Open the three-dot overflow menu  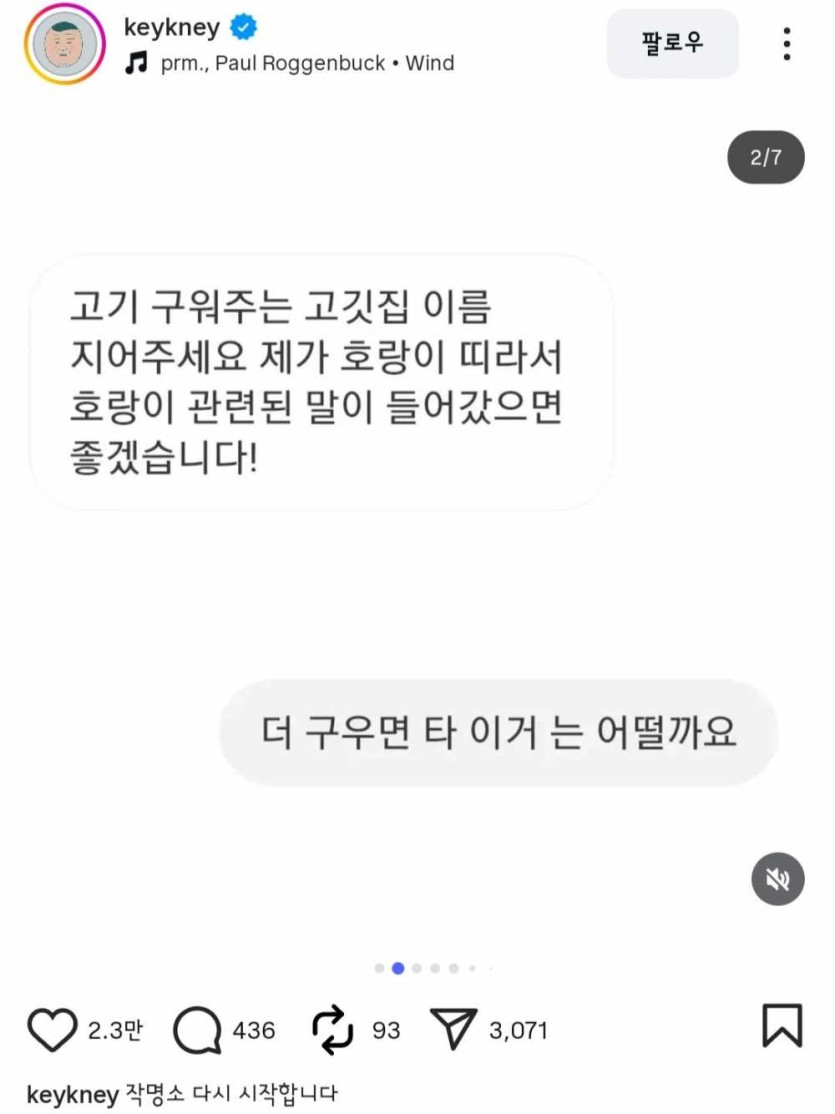click(787, 44)
